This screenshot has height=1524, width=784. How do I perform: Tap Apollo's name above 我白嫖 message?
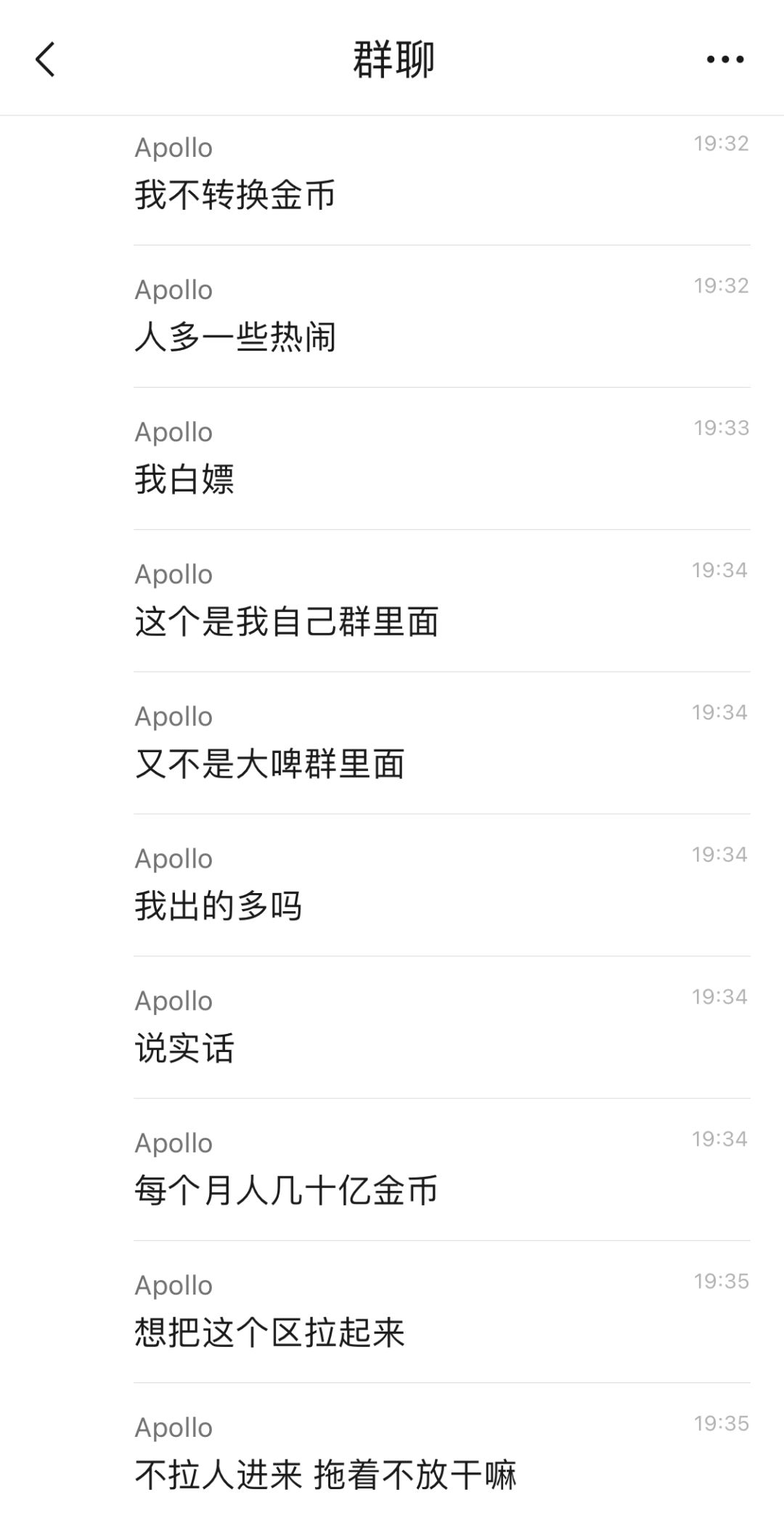(x=172, y=432)
